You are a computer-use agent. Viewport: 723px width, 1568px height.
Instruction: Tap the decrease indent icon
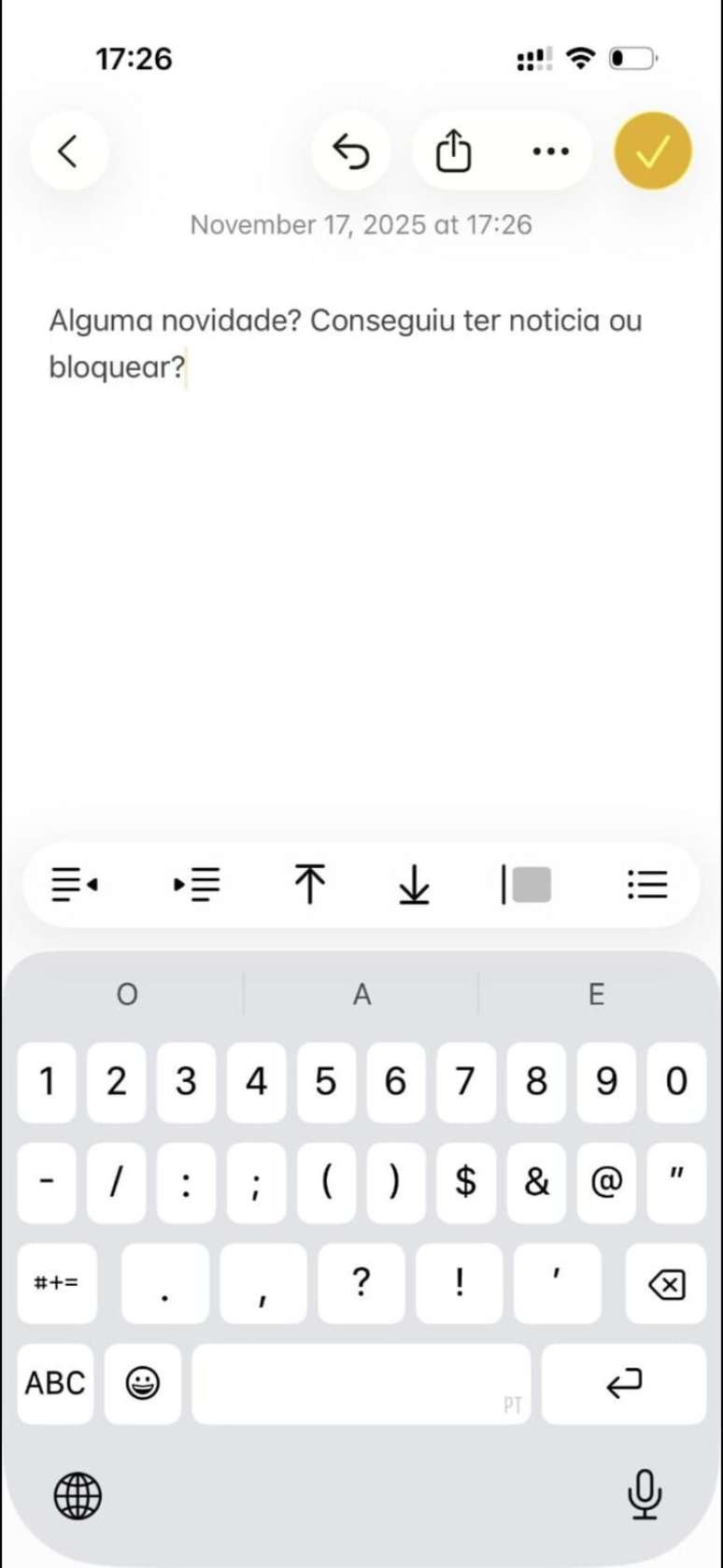[73, 884]
